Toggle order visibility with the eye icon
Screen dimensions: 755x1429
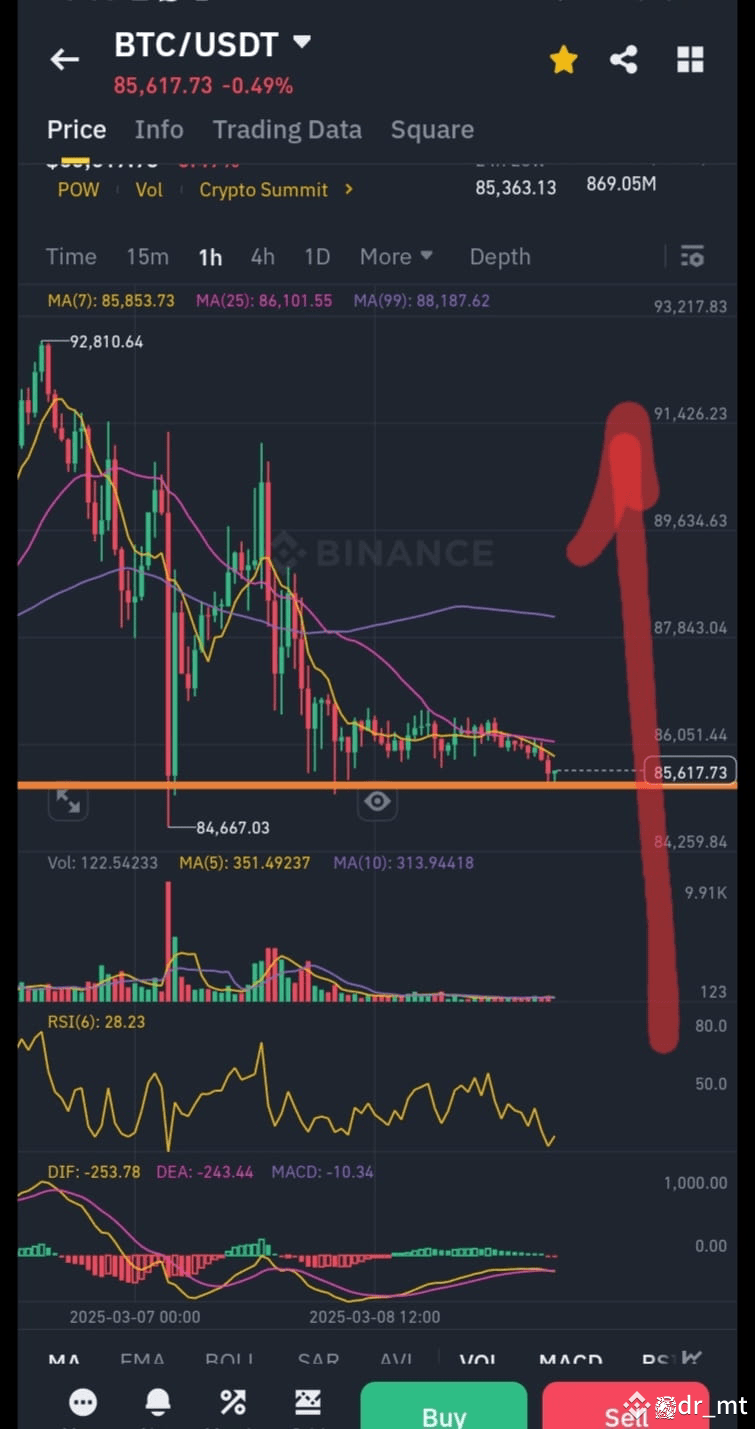377,801
